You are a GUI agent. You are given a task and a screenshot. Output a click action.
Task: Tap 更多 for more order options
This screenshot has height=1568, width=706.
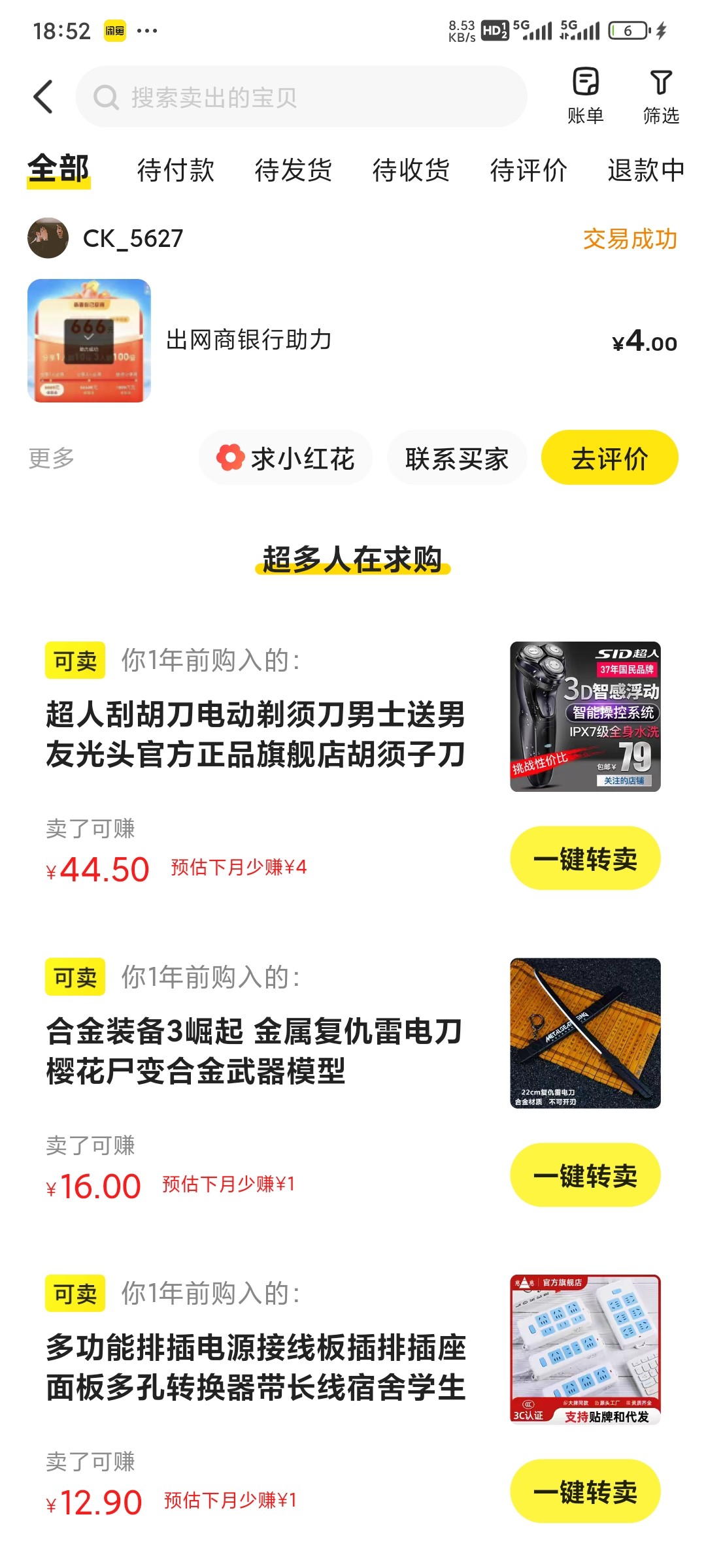51,458
